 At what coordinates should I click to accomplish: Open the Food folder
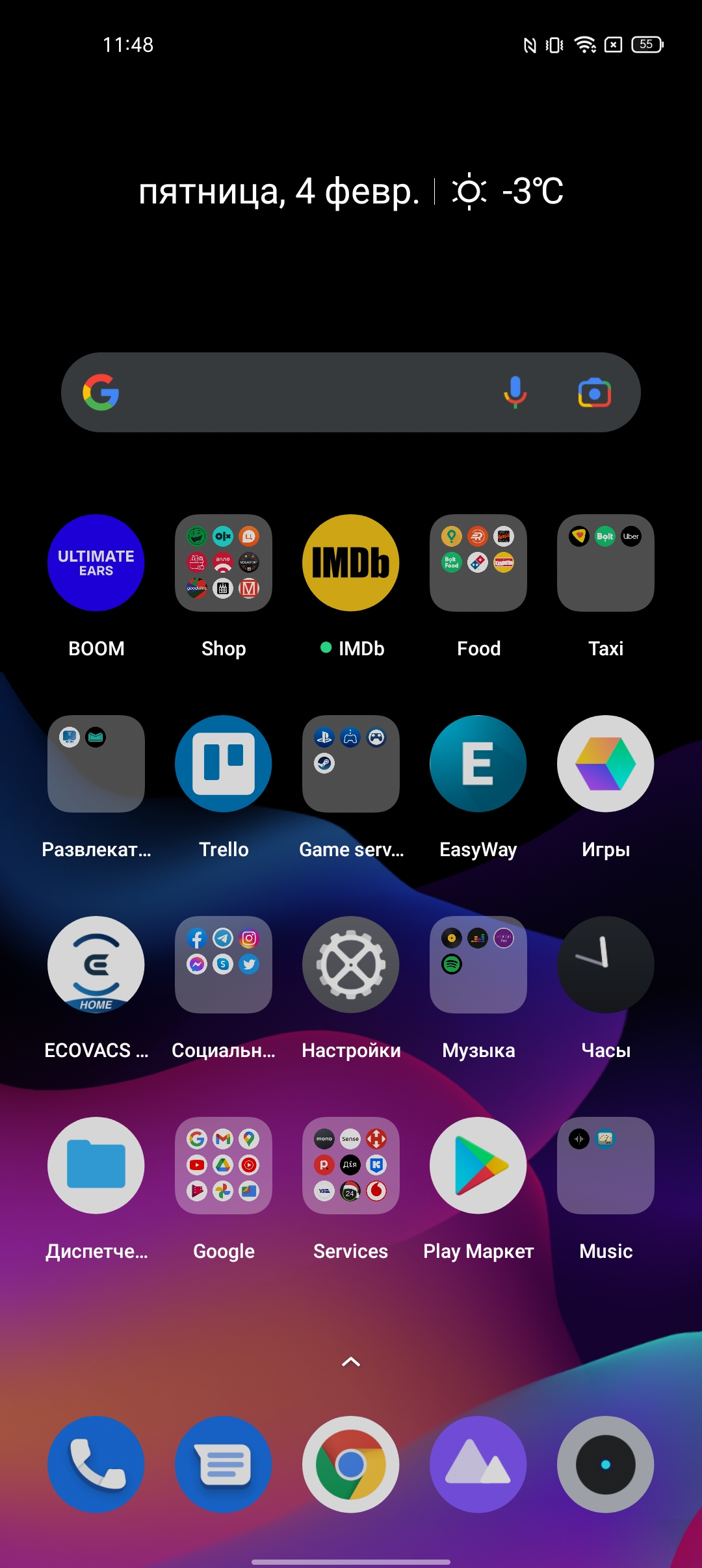478,563
